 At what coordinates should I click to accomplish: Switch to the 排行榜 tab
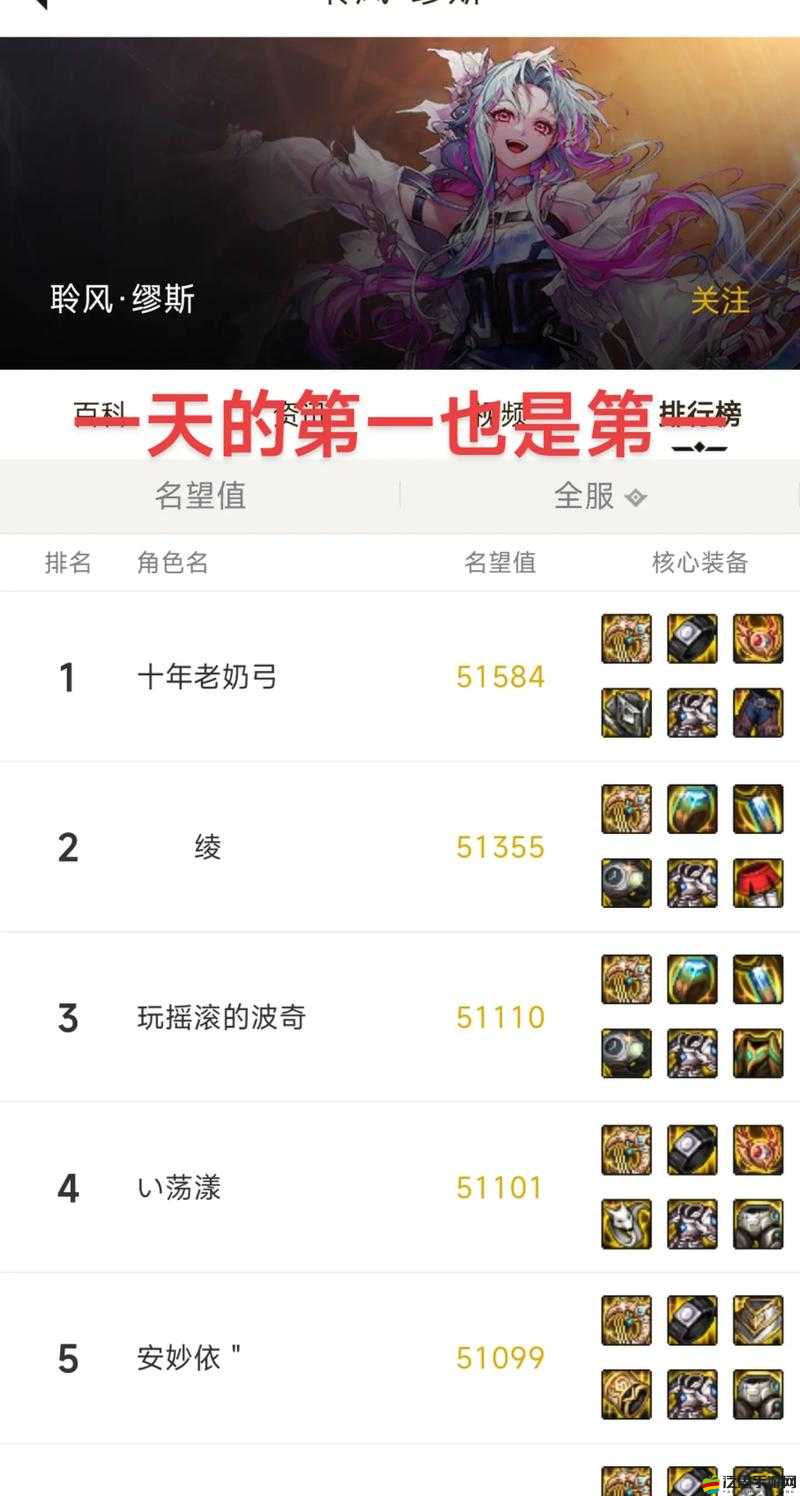click(x=700, y=417)
